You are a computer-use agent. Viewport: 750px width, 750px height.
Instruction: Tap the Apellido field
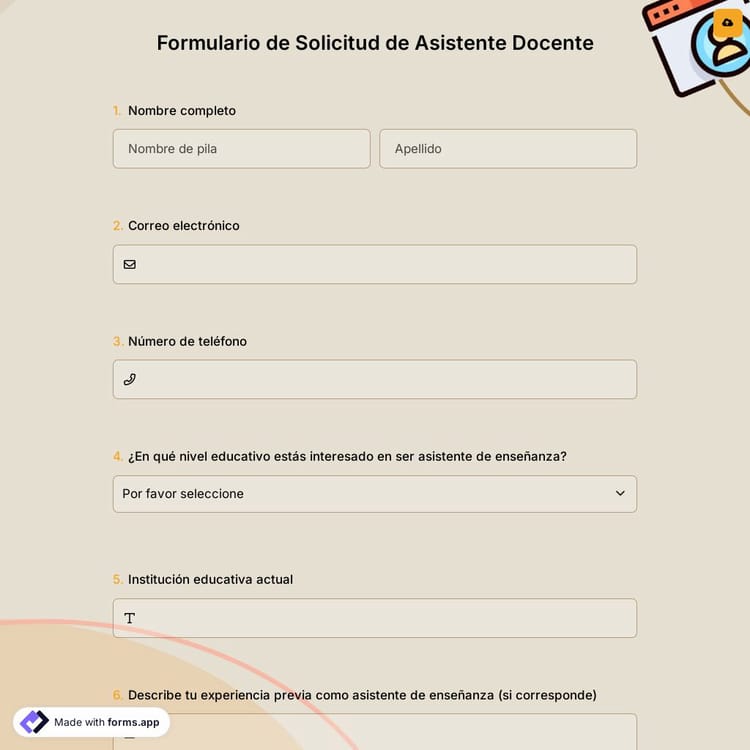pos(507,149)
